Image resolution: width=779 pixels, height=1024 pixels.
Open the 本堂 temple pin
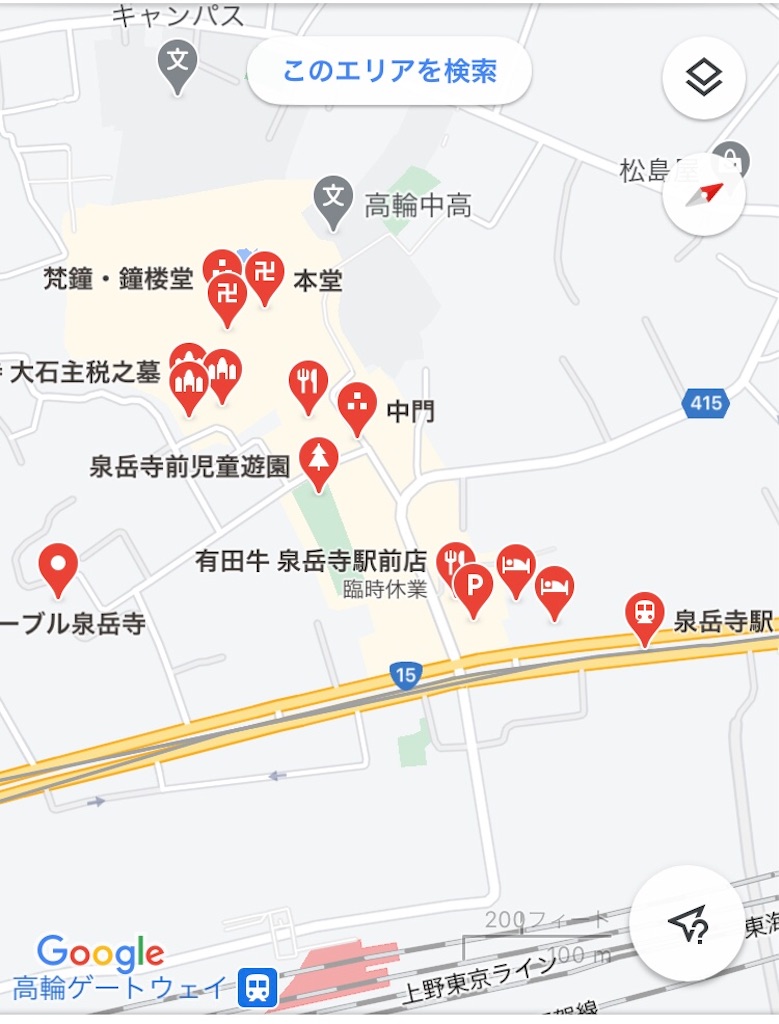pos(265,273)
